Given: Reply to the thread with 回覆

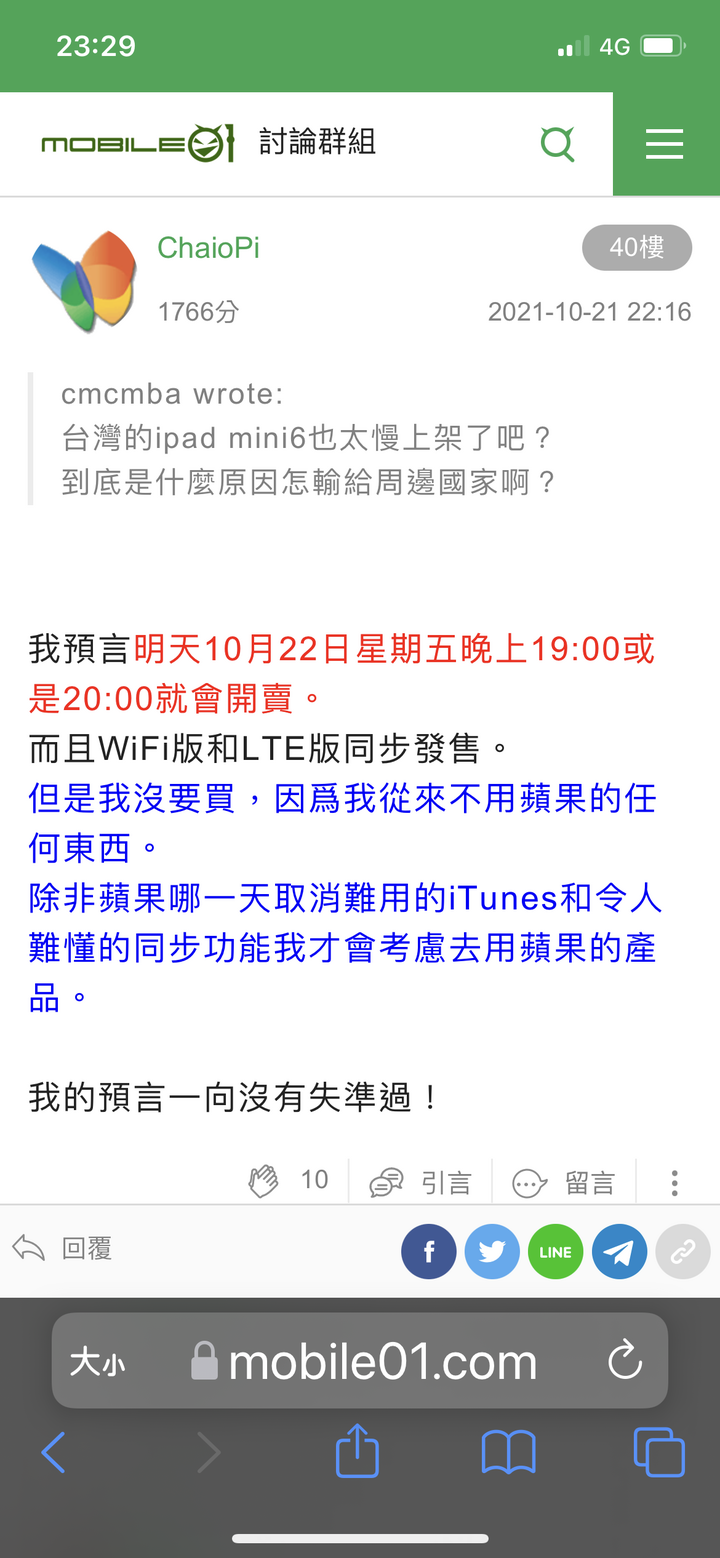Looking at the screenshot, I should click(62, 1249).
